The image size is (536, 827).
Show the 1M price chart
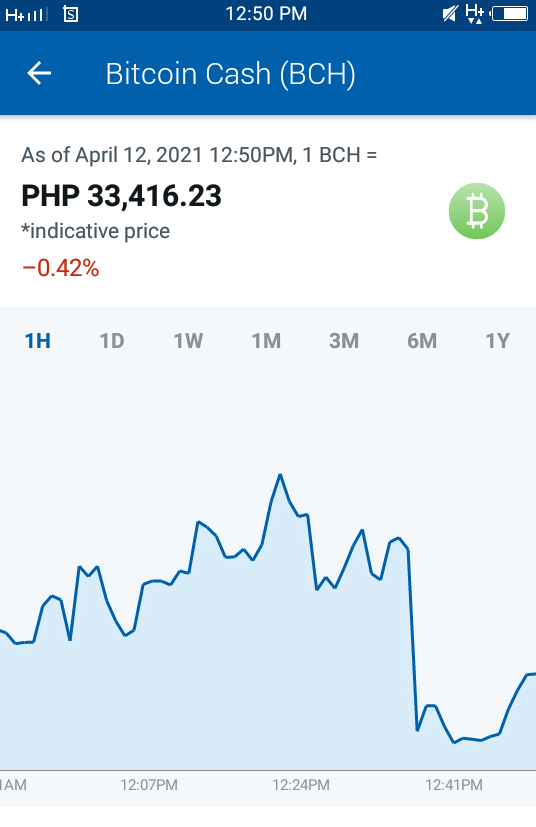coord(266,341)
